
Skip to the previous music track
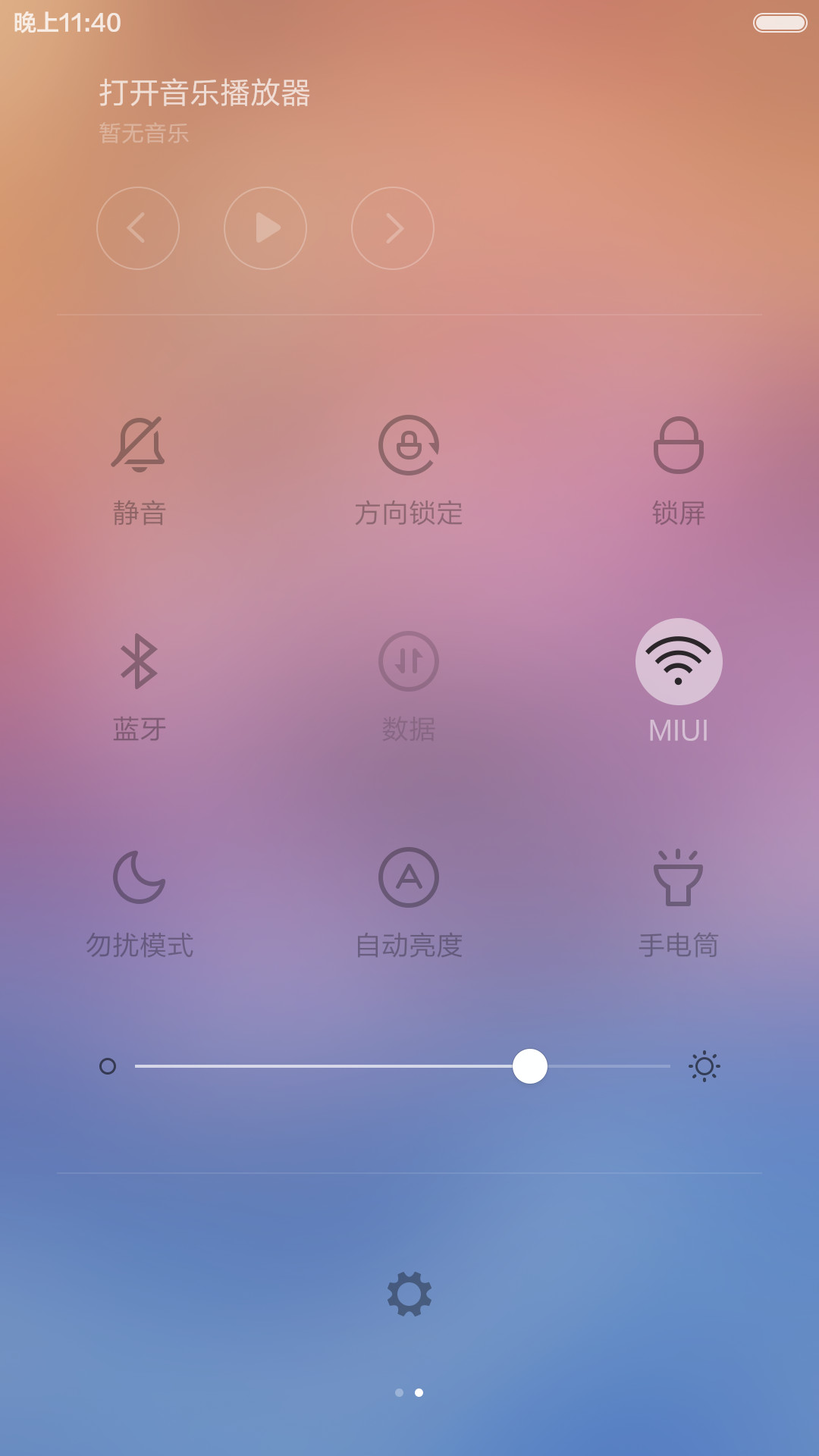[x=138, y=228]
